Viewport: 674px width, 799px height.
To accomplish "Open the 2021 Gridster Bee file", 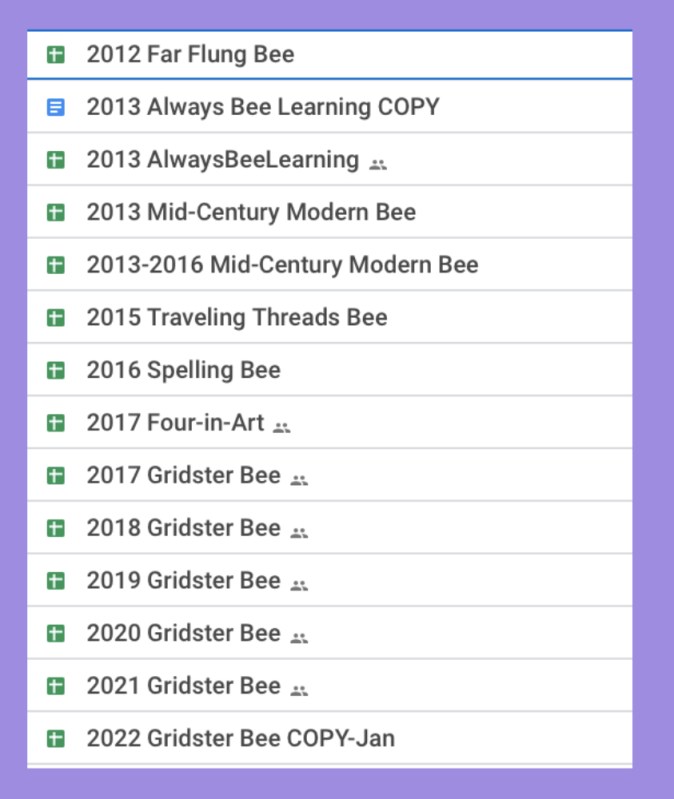I will point(183,686).
